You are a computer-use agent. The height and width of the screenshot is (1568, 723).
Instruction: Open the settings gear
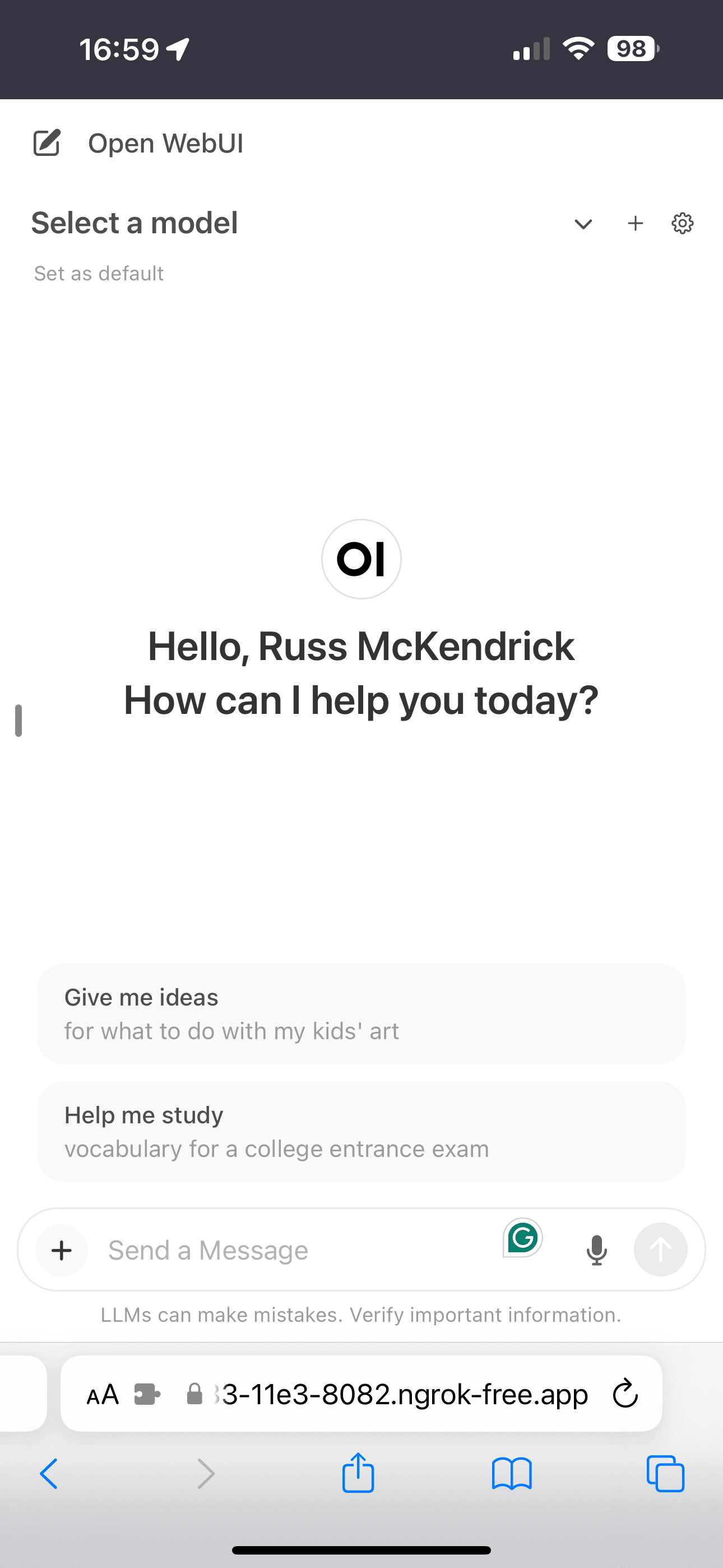[x=682, y=223]
